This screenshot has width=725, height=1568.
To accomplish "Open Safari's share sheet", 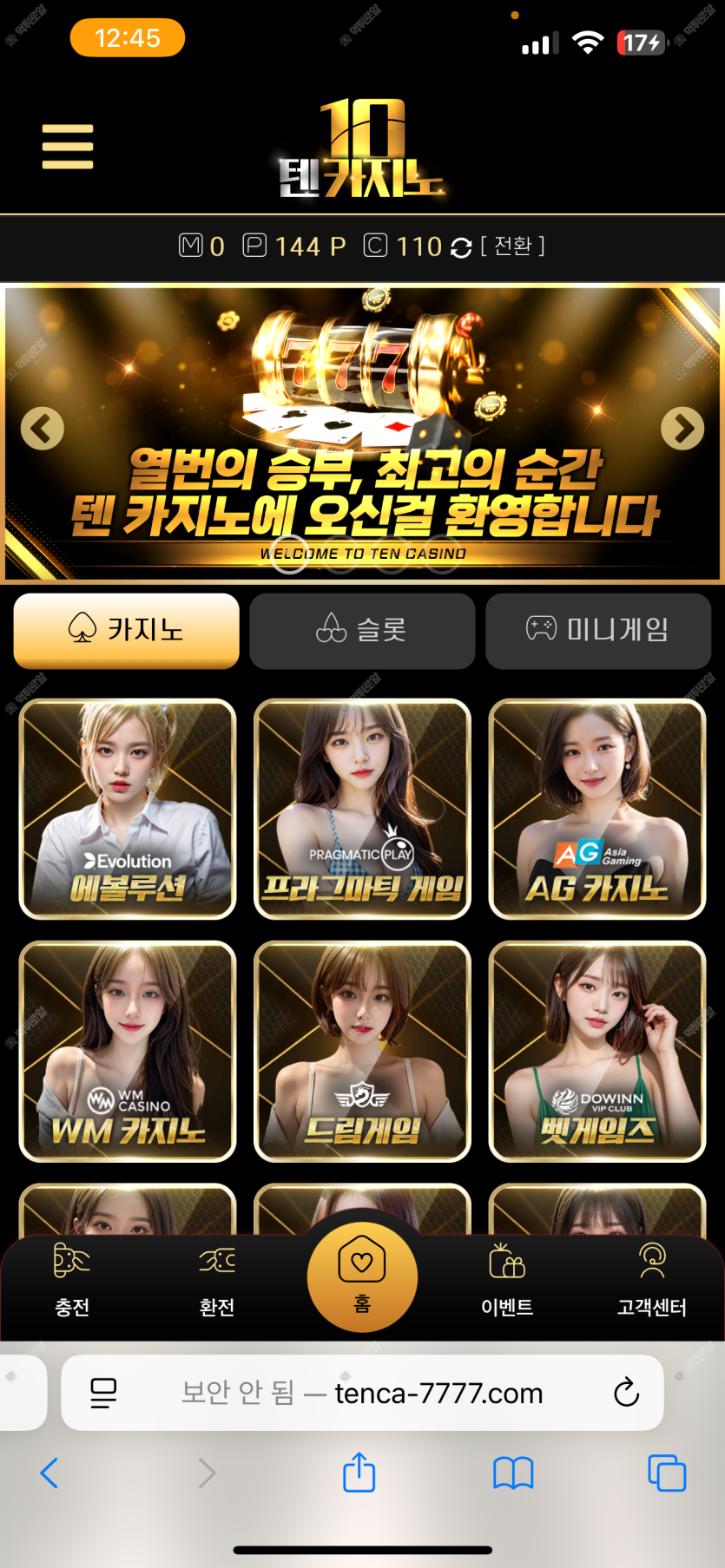I will (x=359, y=1473).
